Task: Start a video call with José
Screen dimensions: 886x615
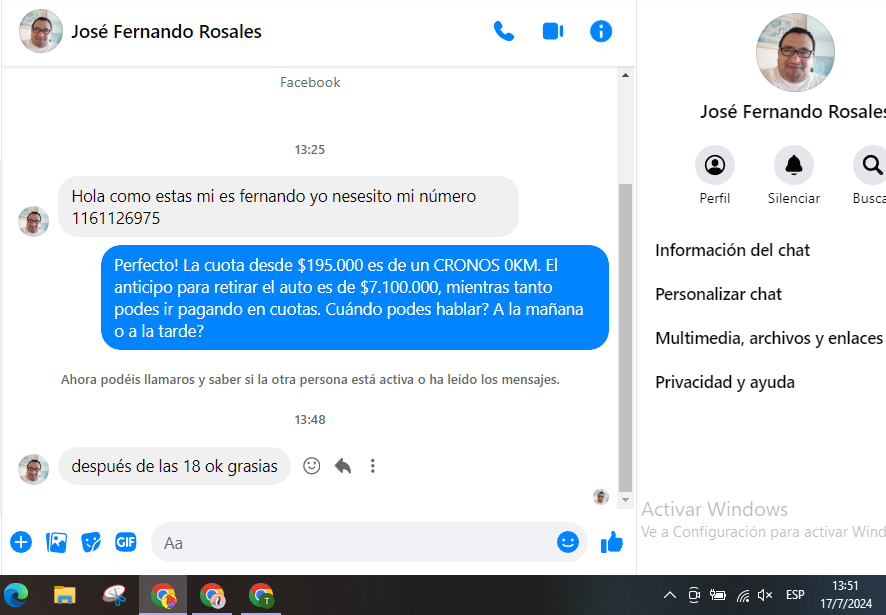Action: pyautogui.click(x=553, y=31)
